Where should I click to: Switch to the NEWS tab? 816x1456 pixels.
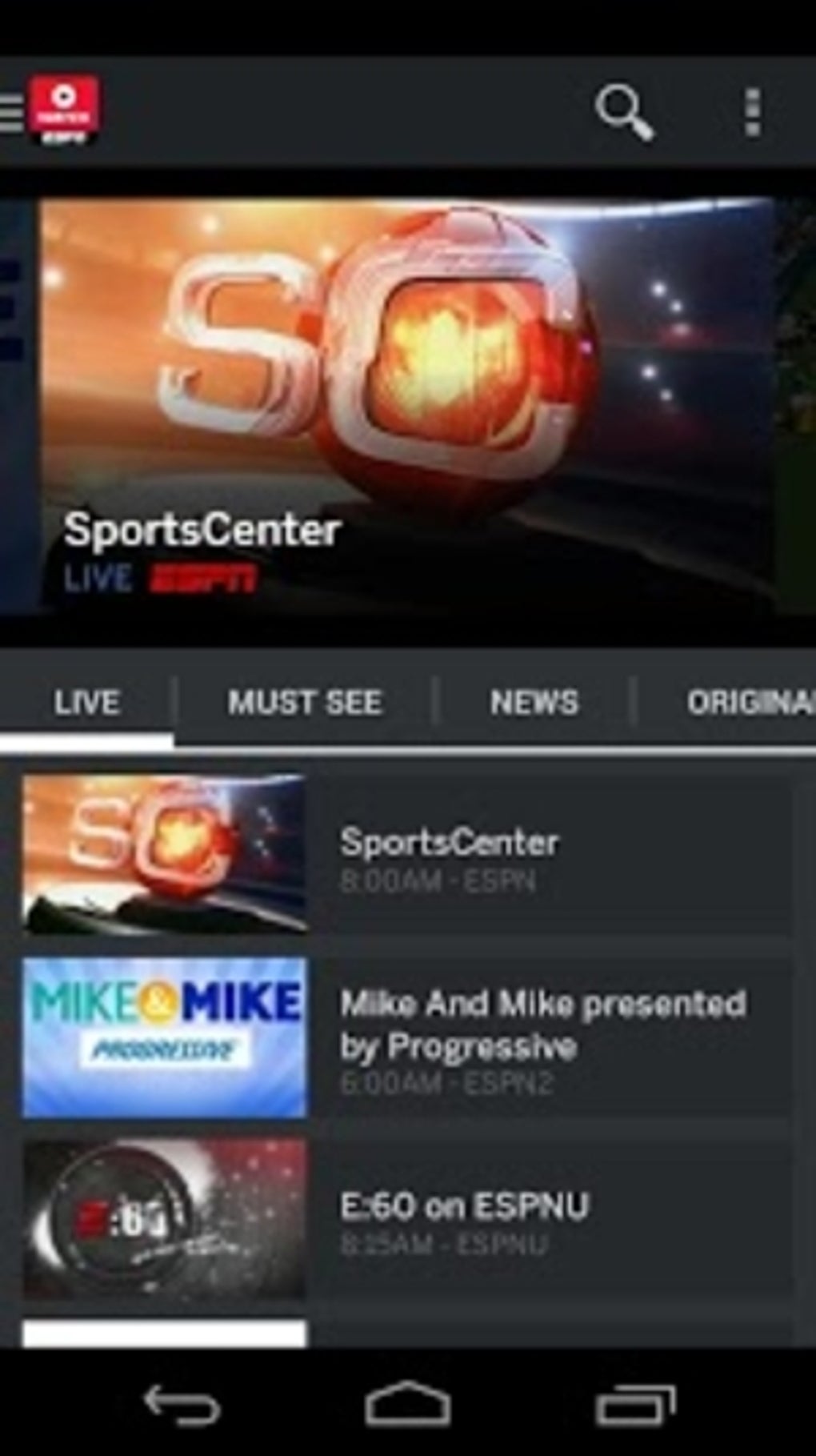click(534, 702)
